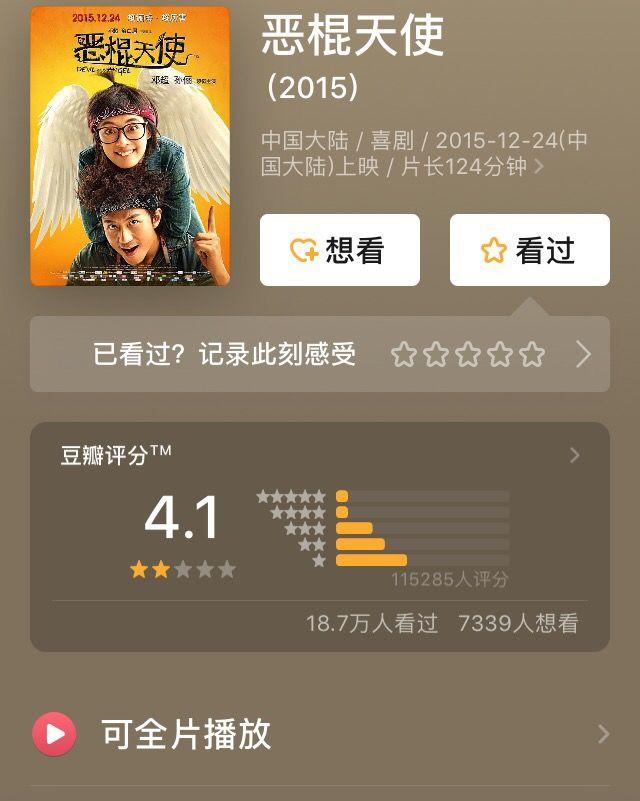Rate five stars in 记录此刻感受
Image resolution: width=640 pixels, height=801 pixels.
point(532,354)
